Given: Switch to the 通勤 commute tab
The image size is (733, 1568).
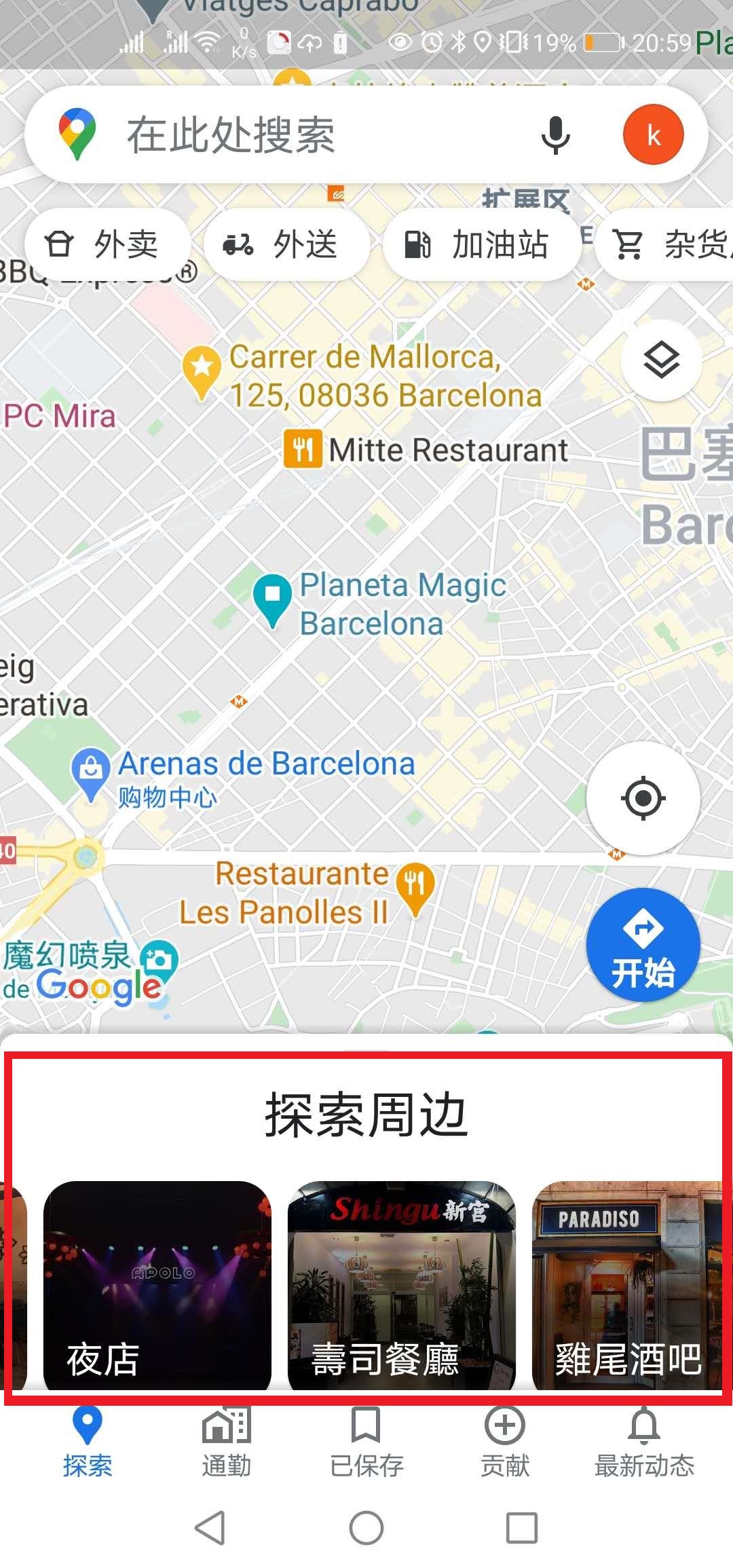Looking at the screenshot, I should point(226,1447).
